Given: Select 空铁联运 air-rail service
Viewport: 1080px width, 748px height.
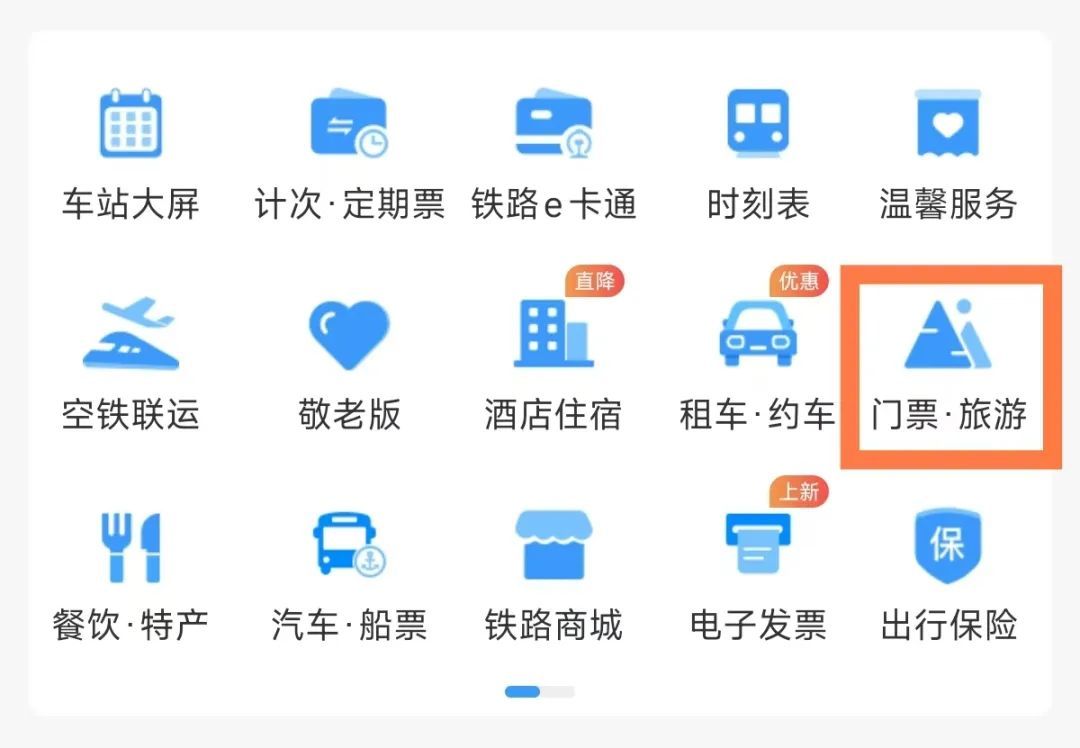Looking at the screenshot, I should (x=130, y=365).
